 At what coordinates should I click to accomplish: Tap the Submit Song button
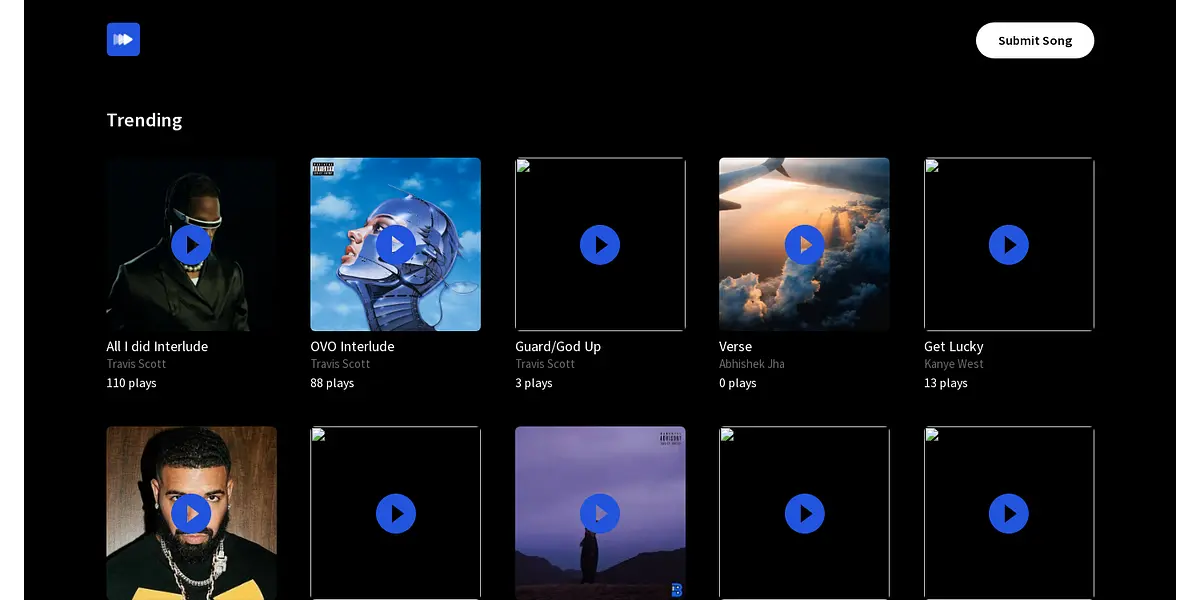[1034, 40]
